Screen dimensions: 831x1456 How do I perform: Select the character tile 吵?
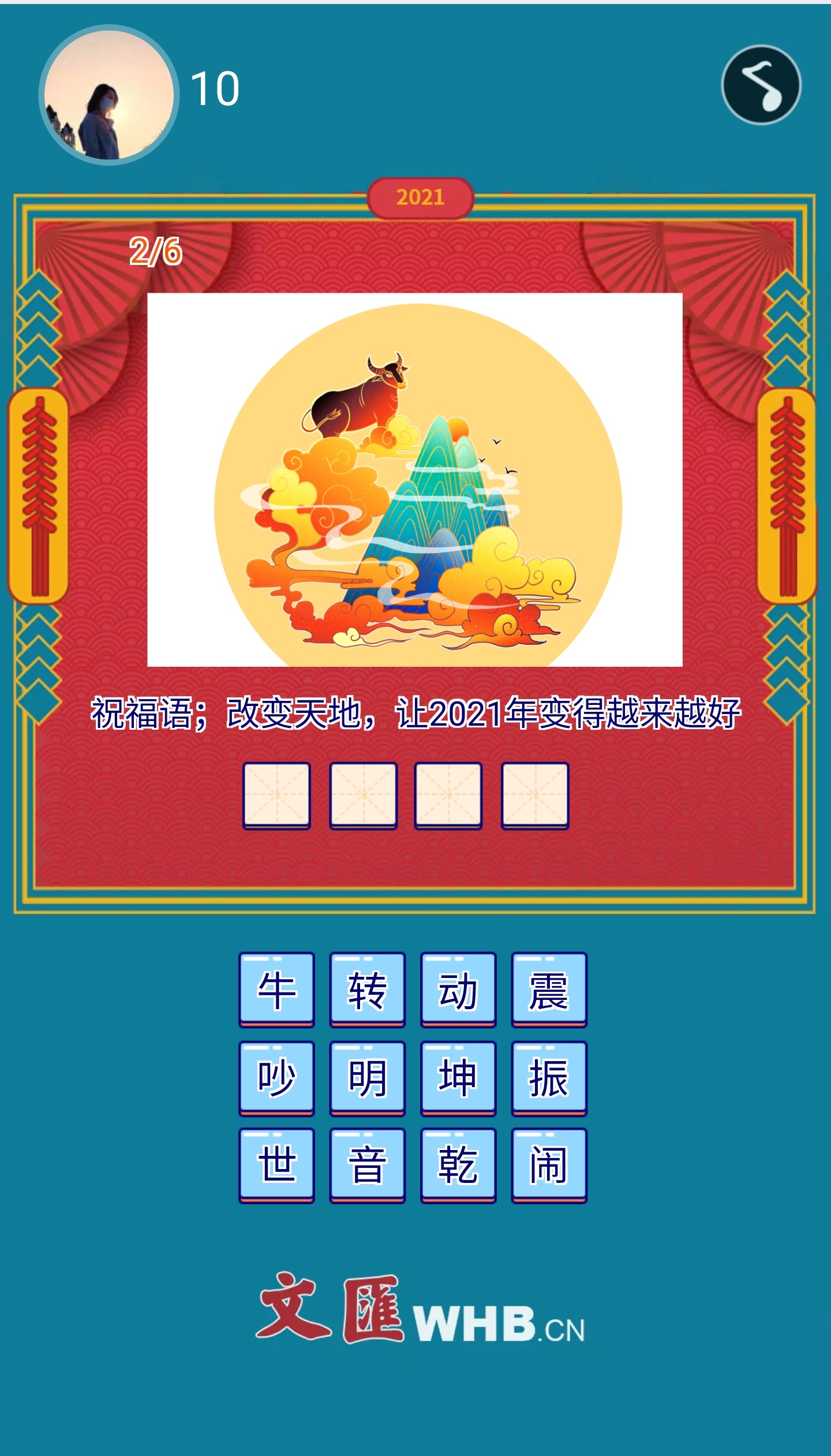coord(276,1078)
